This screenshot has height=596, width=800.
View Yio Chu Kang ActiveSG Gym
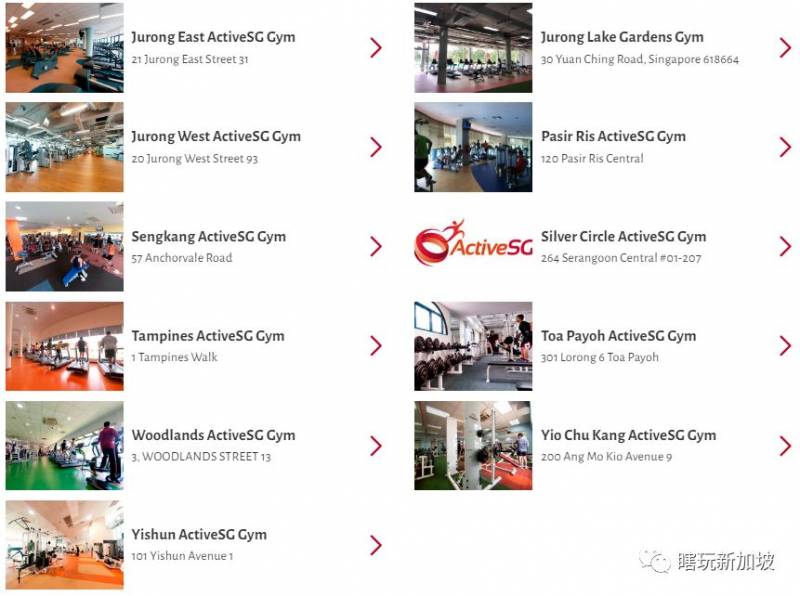point(628,436)
